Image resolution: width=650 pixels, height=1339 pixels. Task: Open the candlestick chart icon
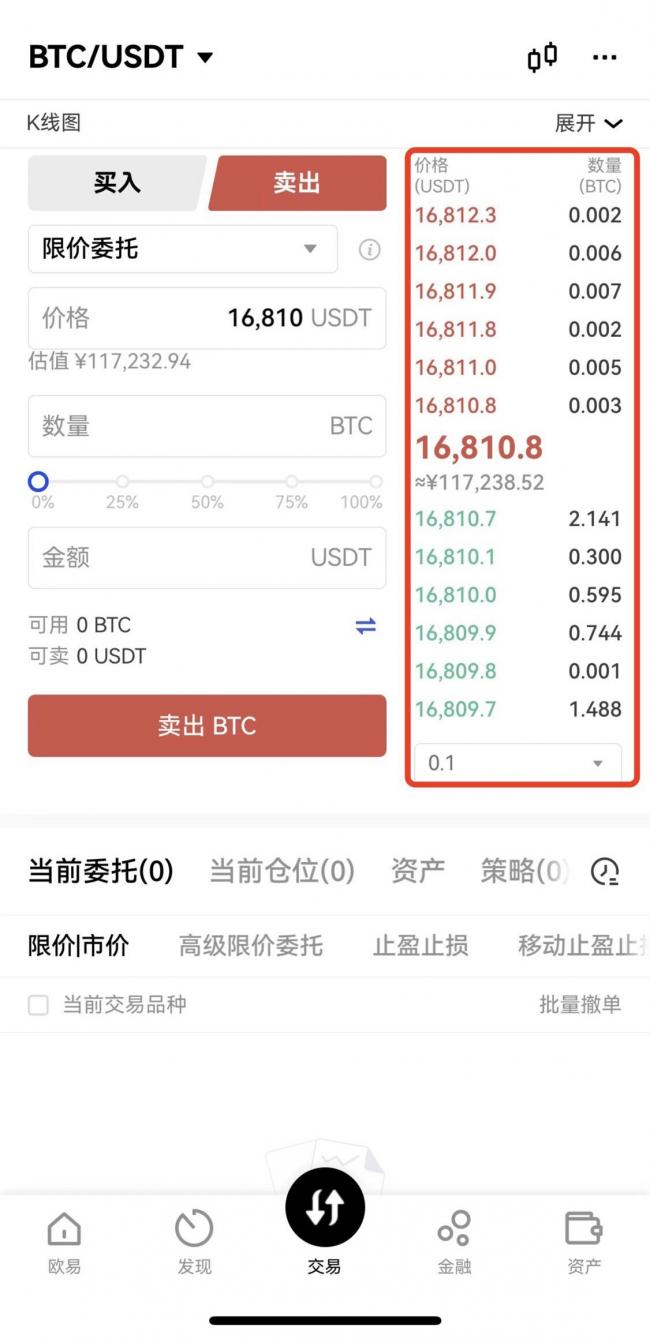(x=542, y=58)
